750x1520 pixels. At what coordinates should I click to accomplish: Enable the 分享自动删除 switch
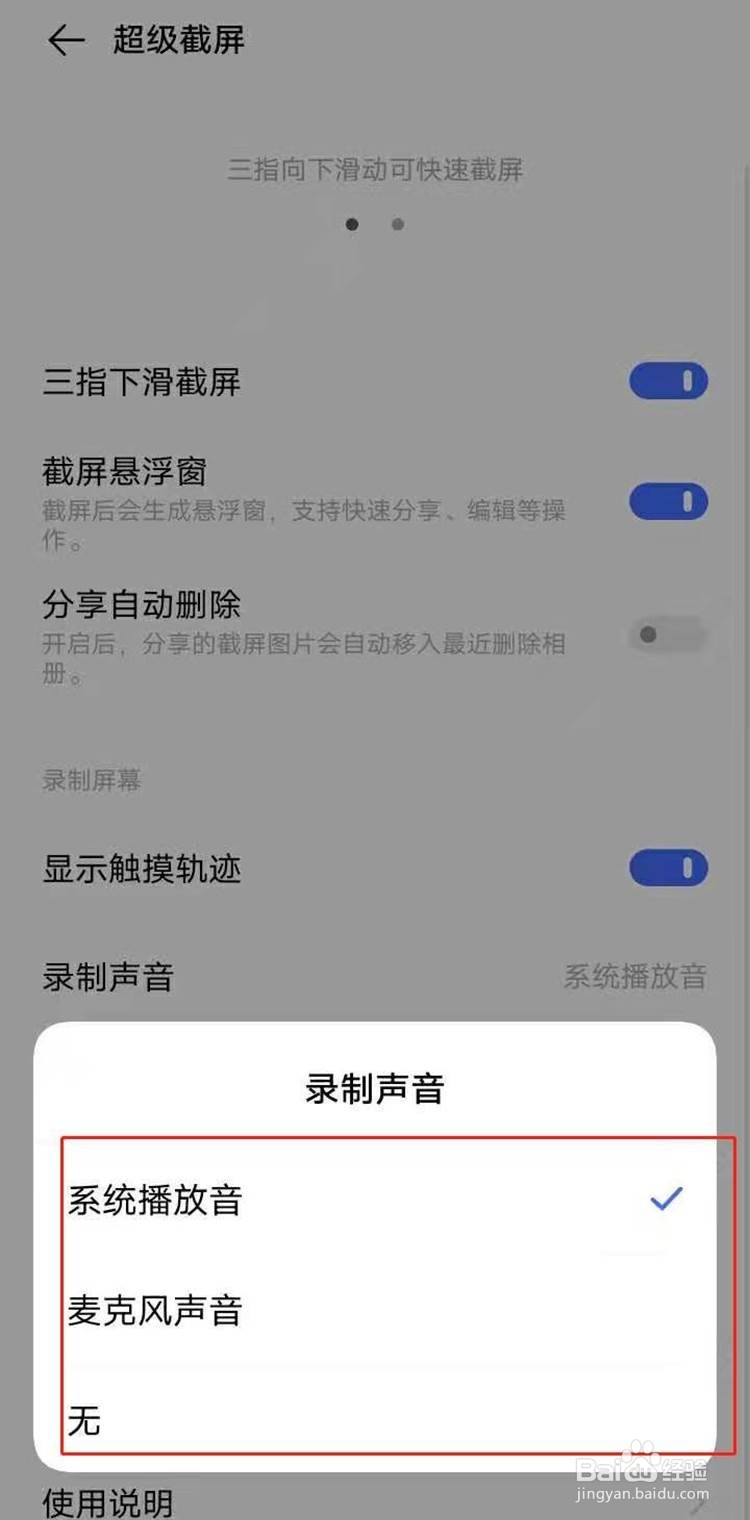666,634
